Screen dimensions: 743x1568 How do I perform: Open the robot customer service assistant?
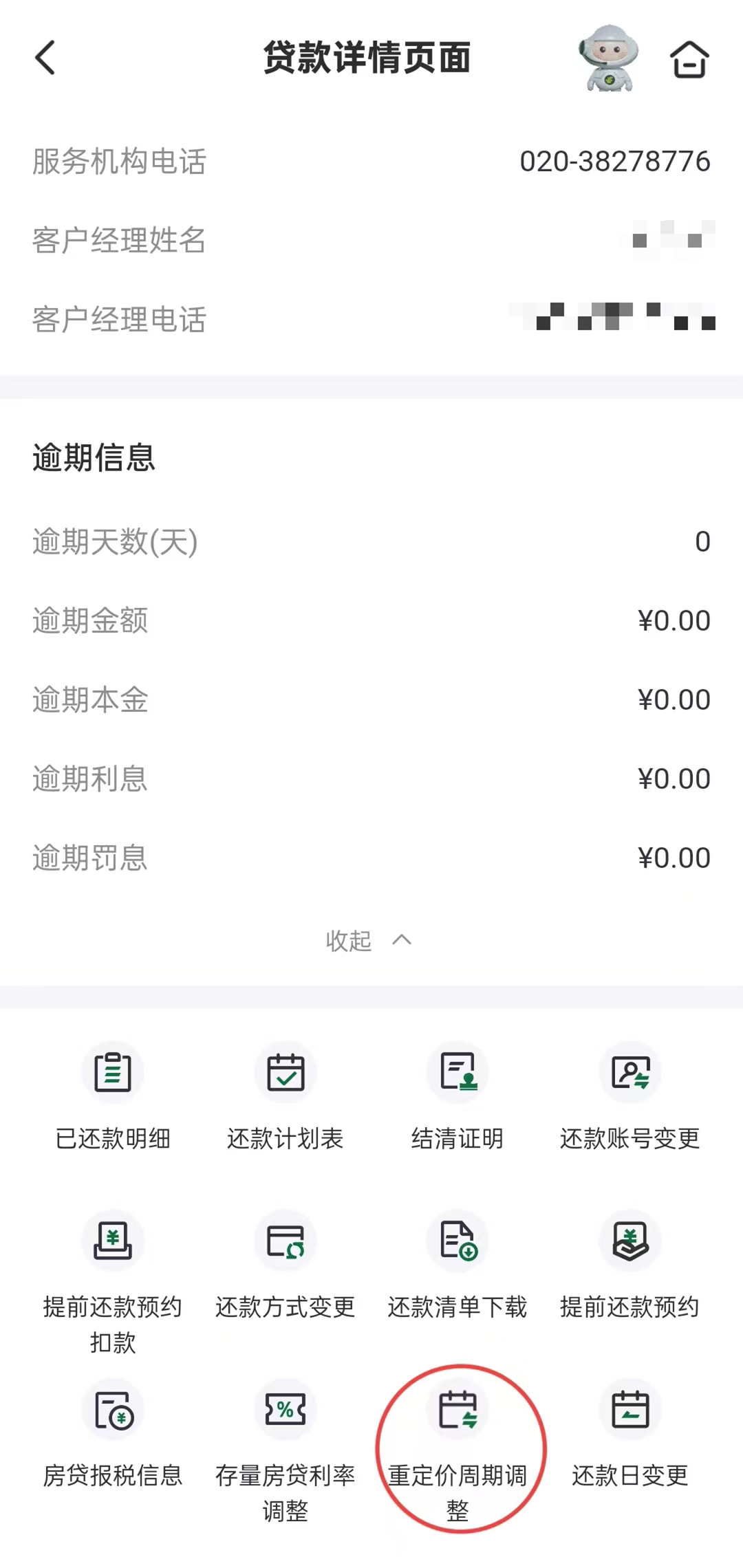(609, 58)
